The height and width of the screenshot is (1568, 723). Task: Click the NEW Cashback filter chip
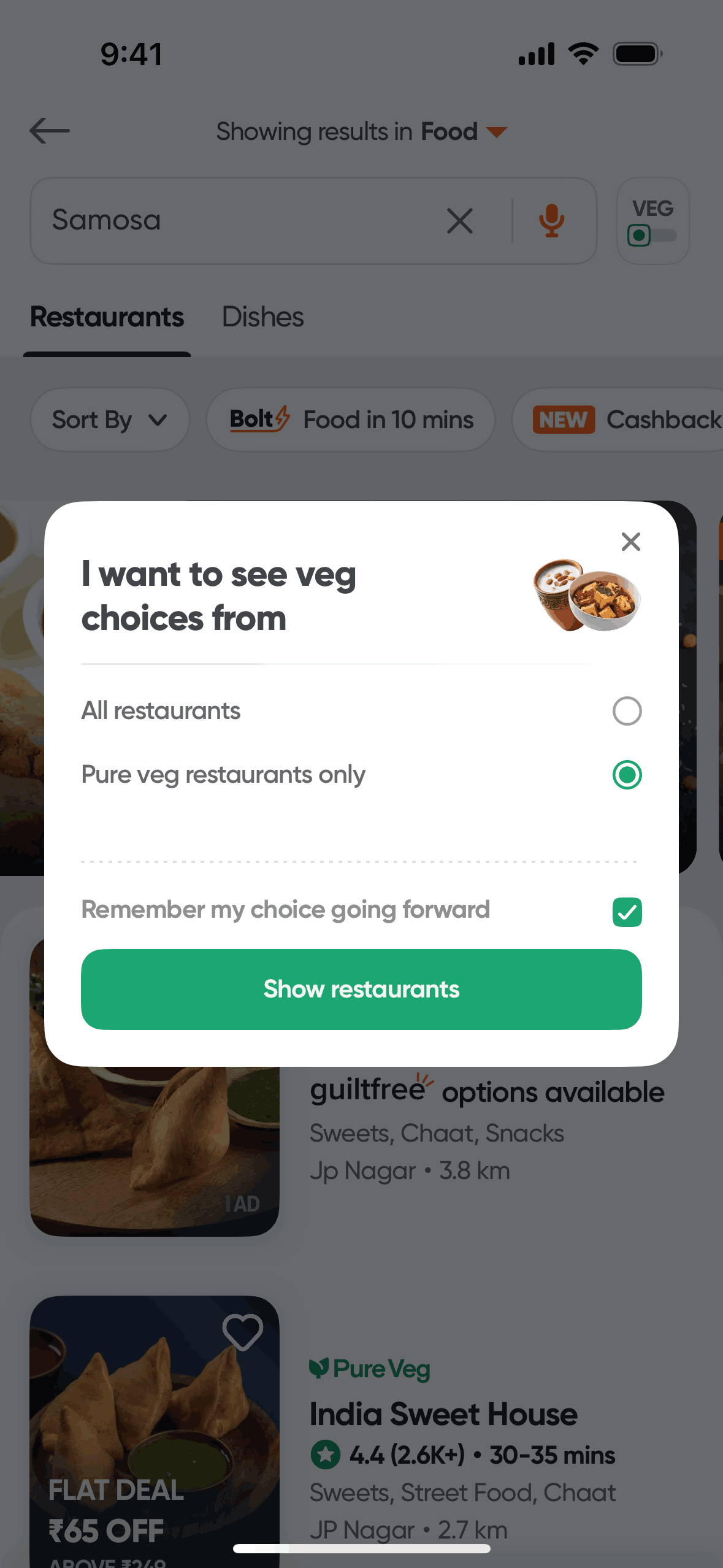(625, 419)
